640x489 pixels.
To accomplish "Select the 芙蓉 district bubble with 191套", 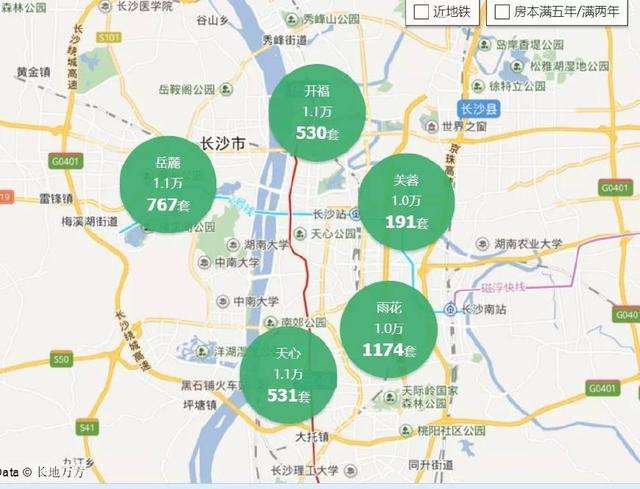I will (406, 201).
